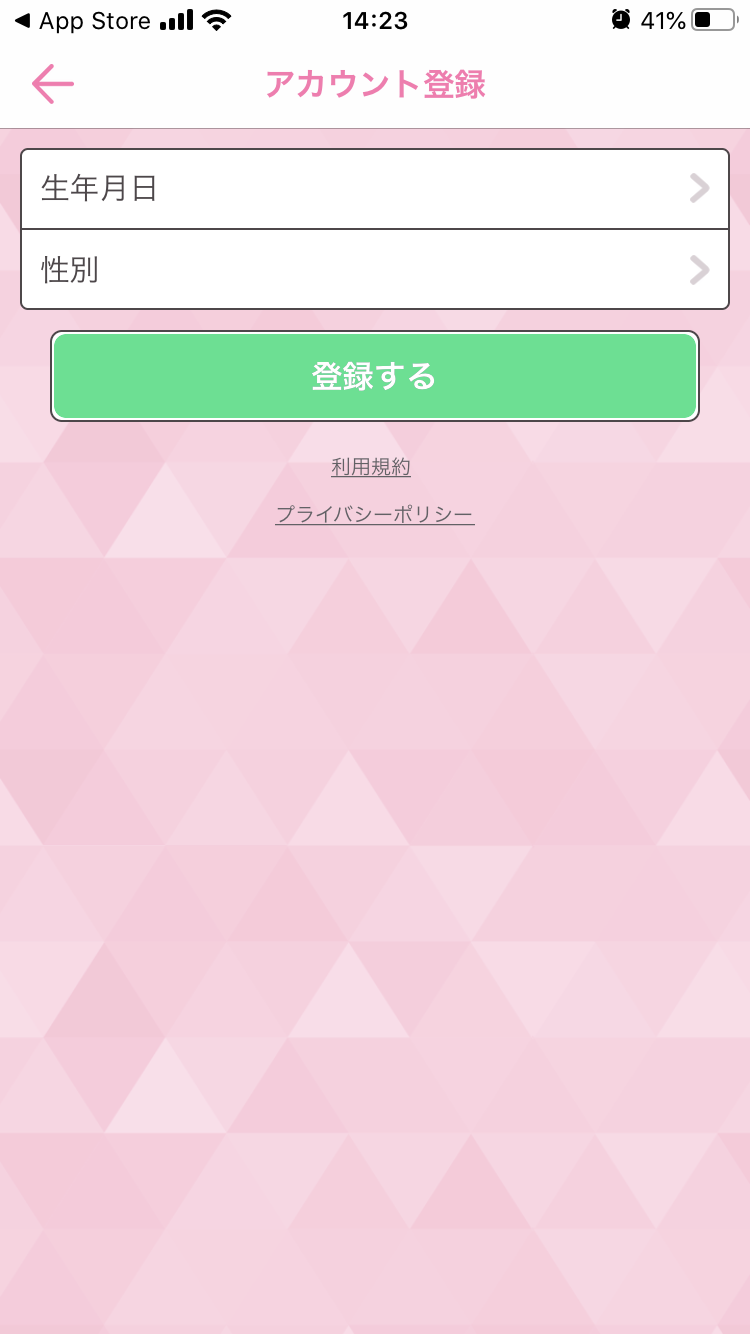
Task: Tap the green 登録する button
Action: pyautogui.click(x=375, y=376)
